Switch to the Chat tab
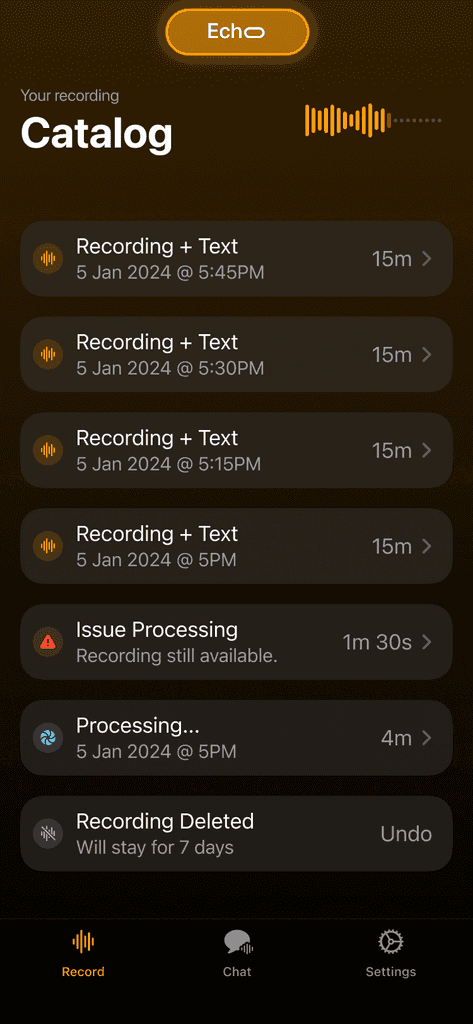This screenshot has width=473, height=1024. (237, 954)
